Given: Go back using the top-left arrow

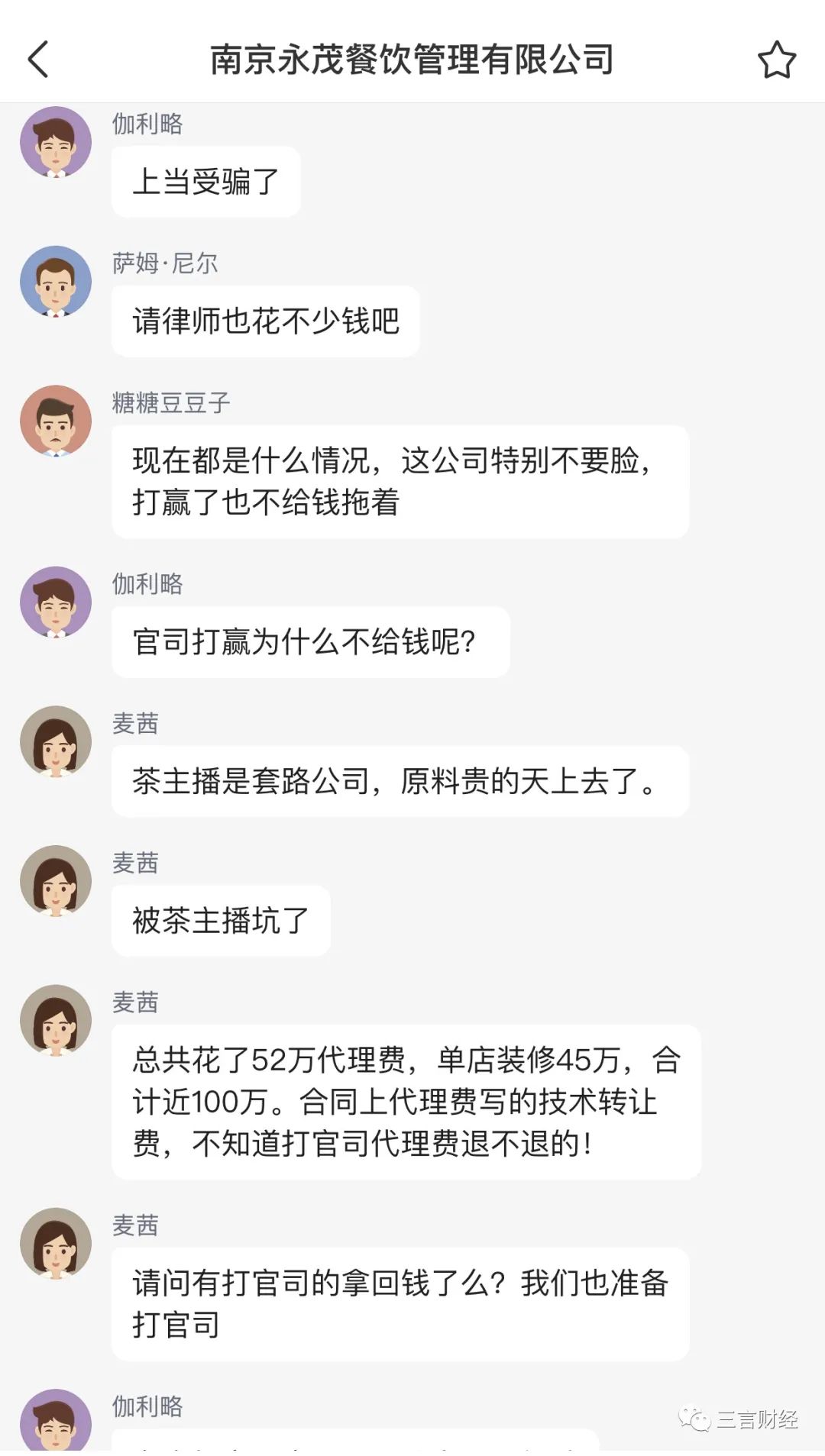Looking at the screenshot, I should point(38,59).
